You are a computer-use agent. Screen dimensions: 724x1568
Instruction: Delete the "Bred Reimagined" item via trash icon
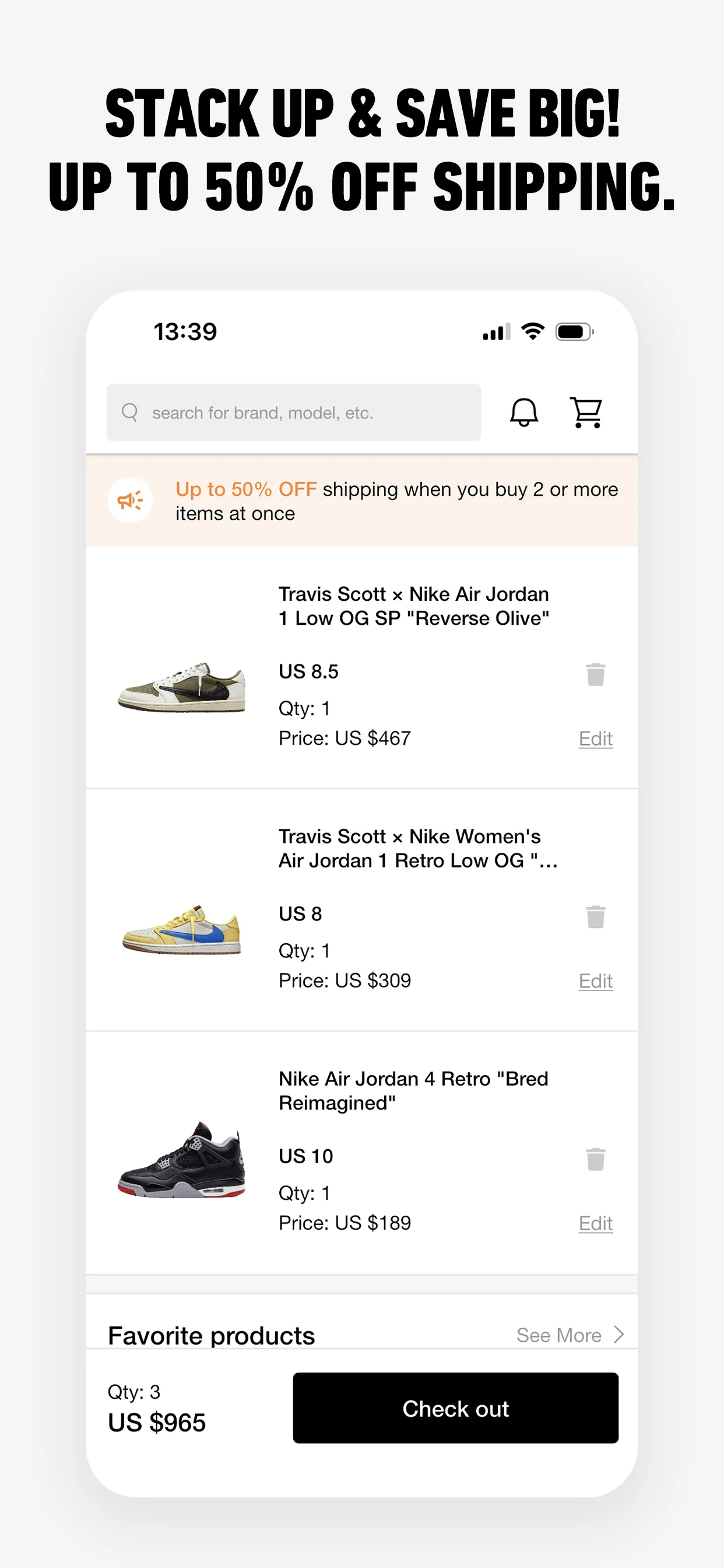[x=594, y=1158]
